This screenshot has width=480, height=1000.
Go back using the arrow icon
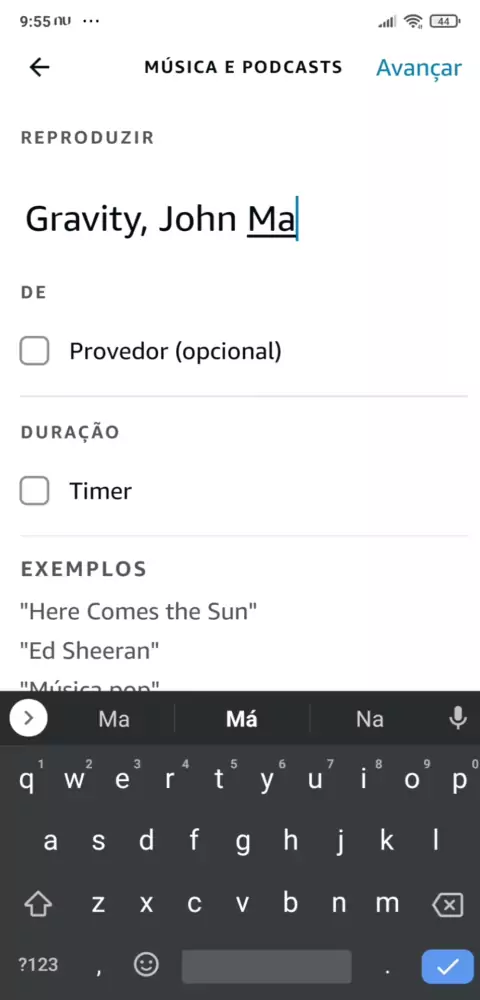coord(40,67)
